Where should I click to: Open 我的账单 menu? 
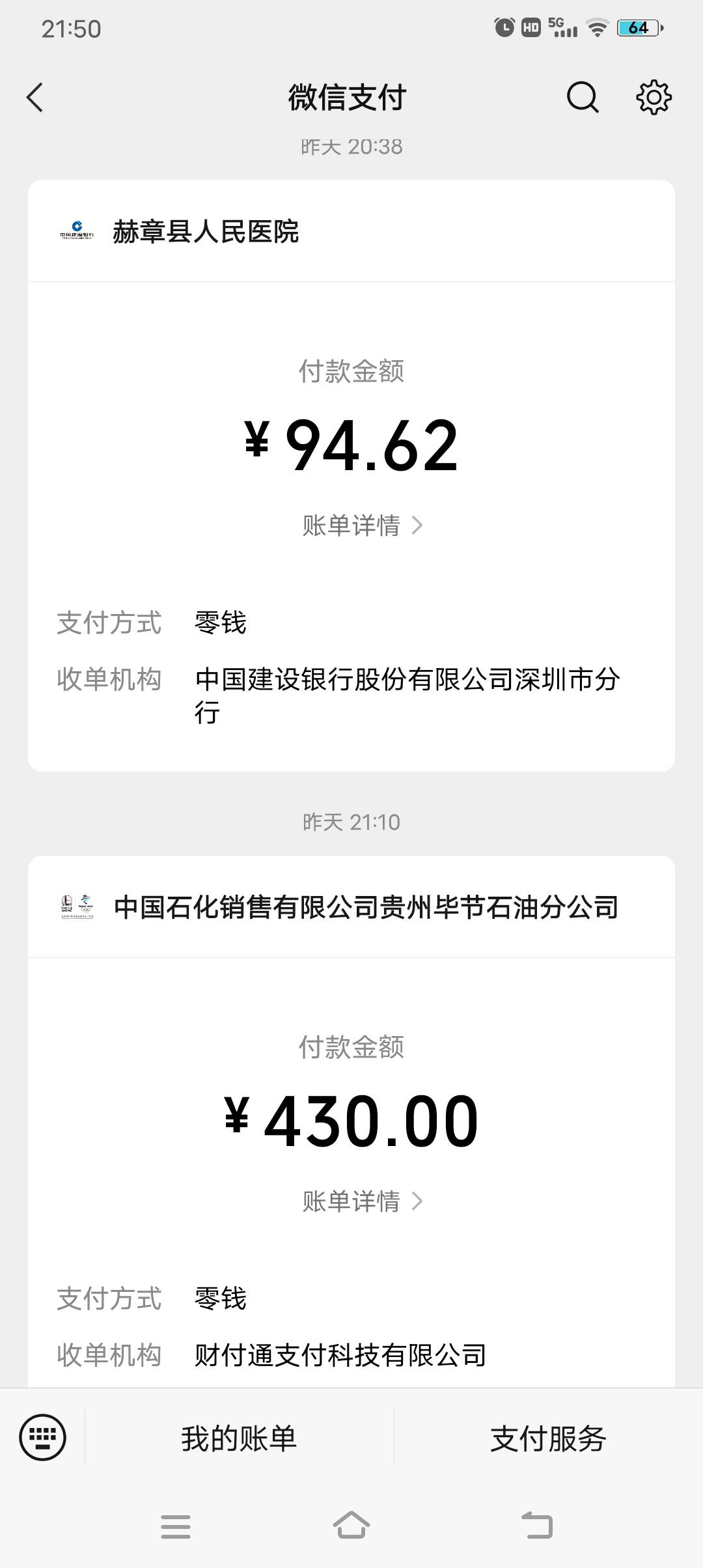pos(239,1438)
